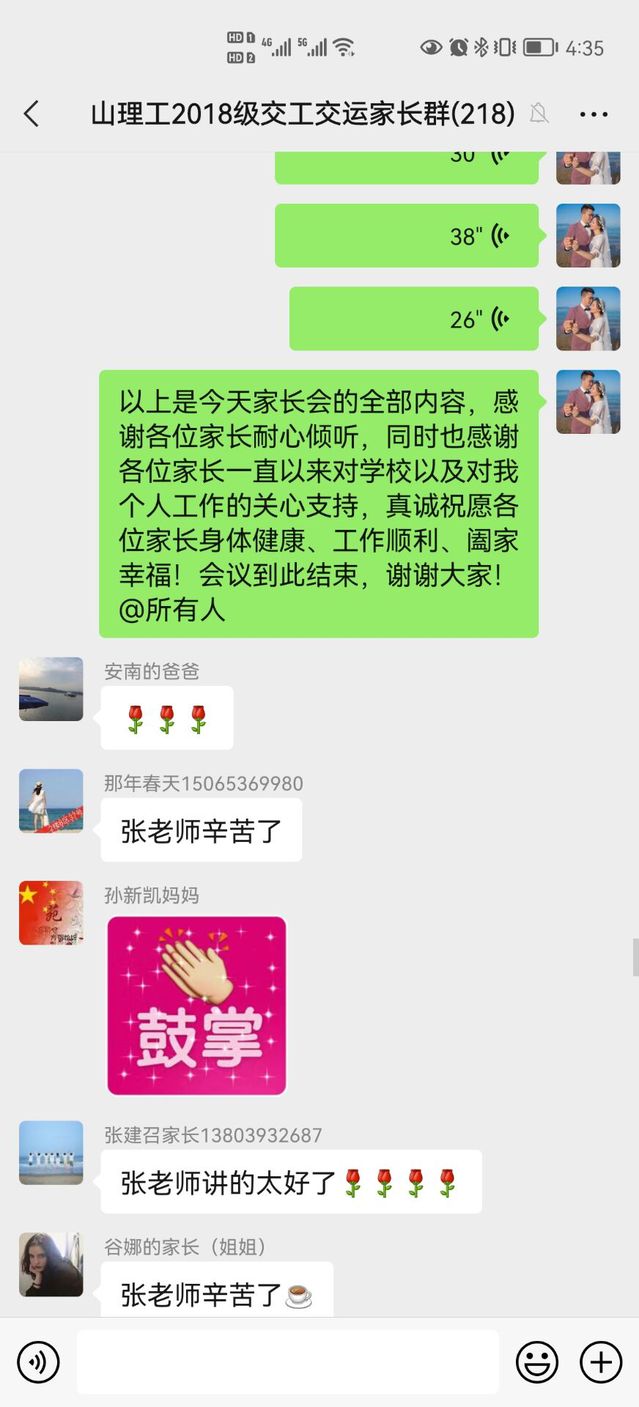Open the group chat overflow menu
This screenshot has width=639, height=1407.
click(x=594, y=115)
